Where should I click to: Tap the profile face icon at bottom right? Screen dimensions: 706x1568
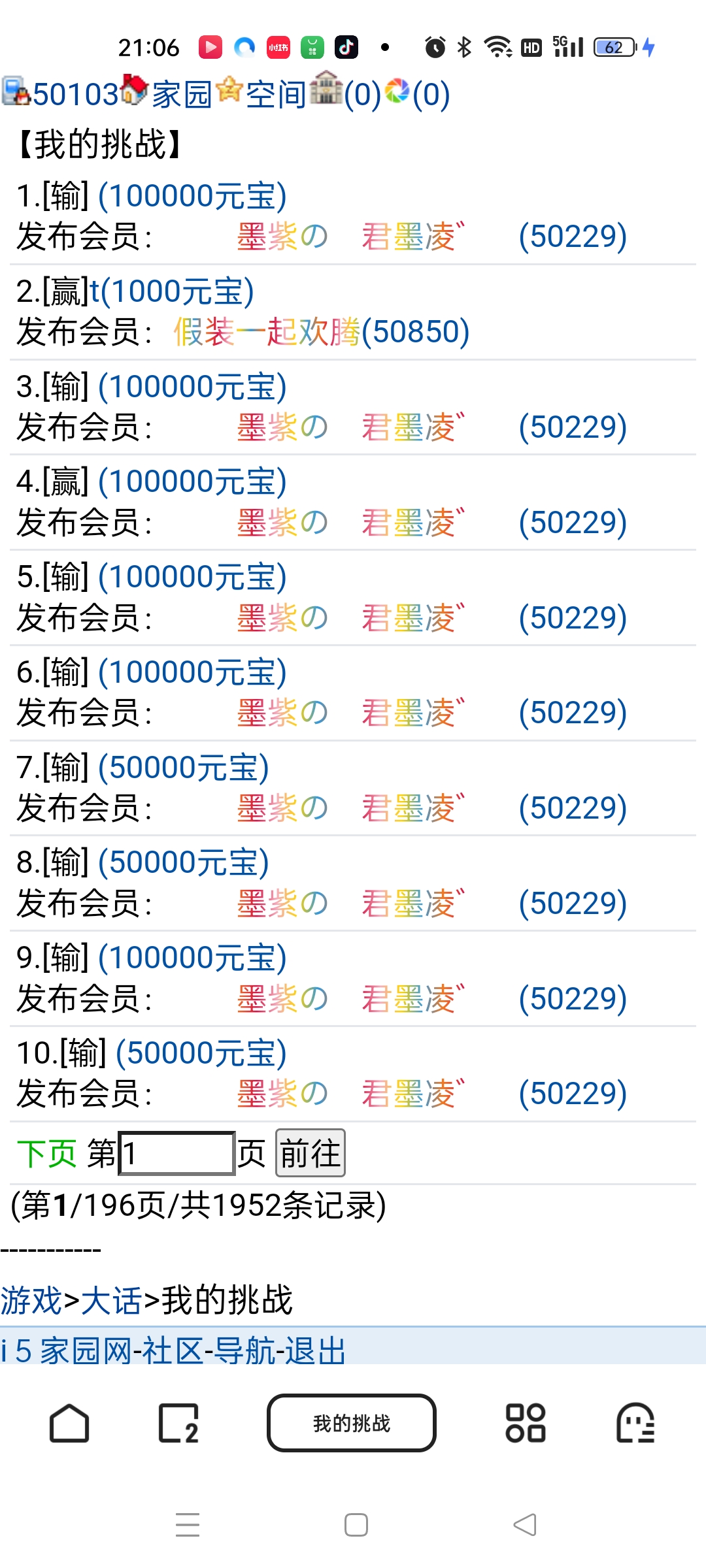coord(635,1424)
